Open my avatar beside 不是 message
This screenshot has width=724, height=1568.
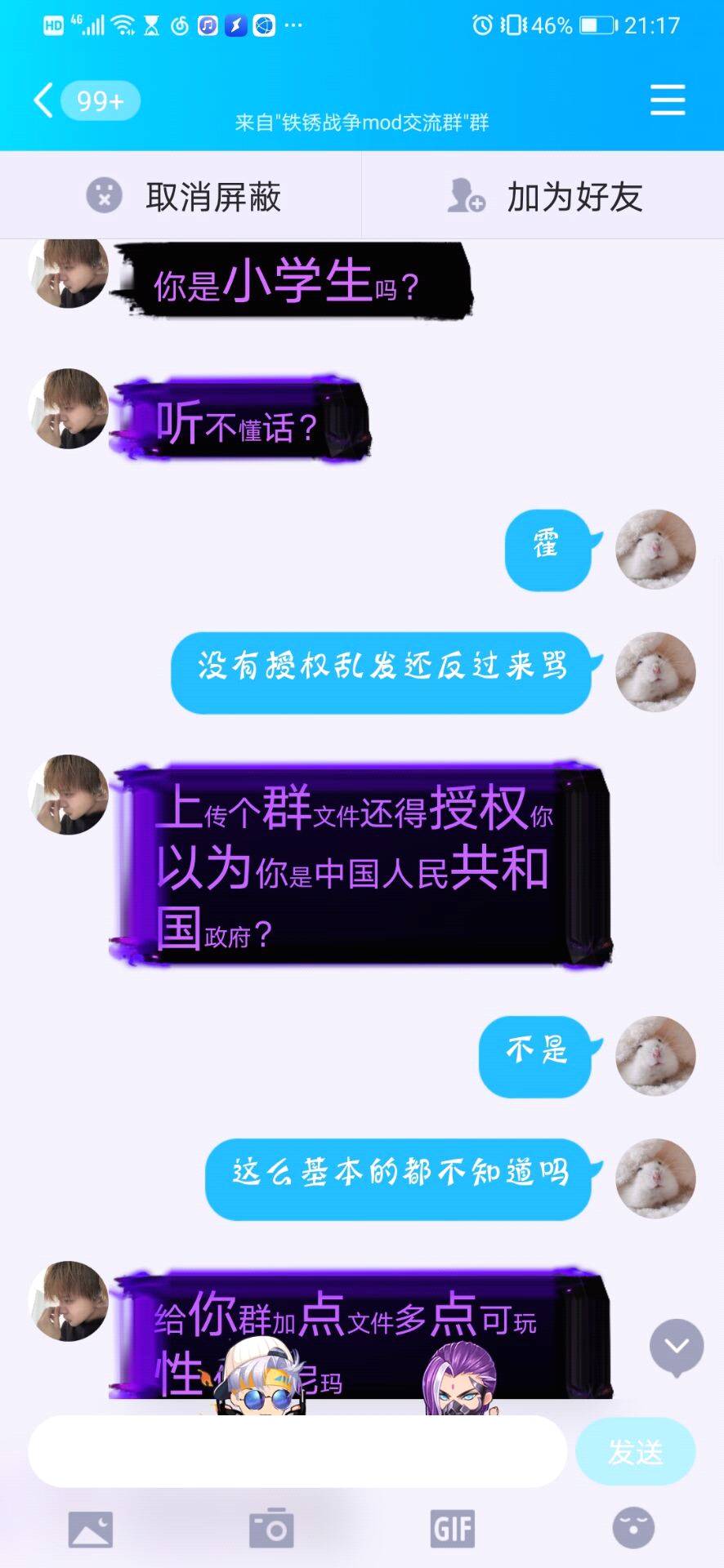(655, 1055)
